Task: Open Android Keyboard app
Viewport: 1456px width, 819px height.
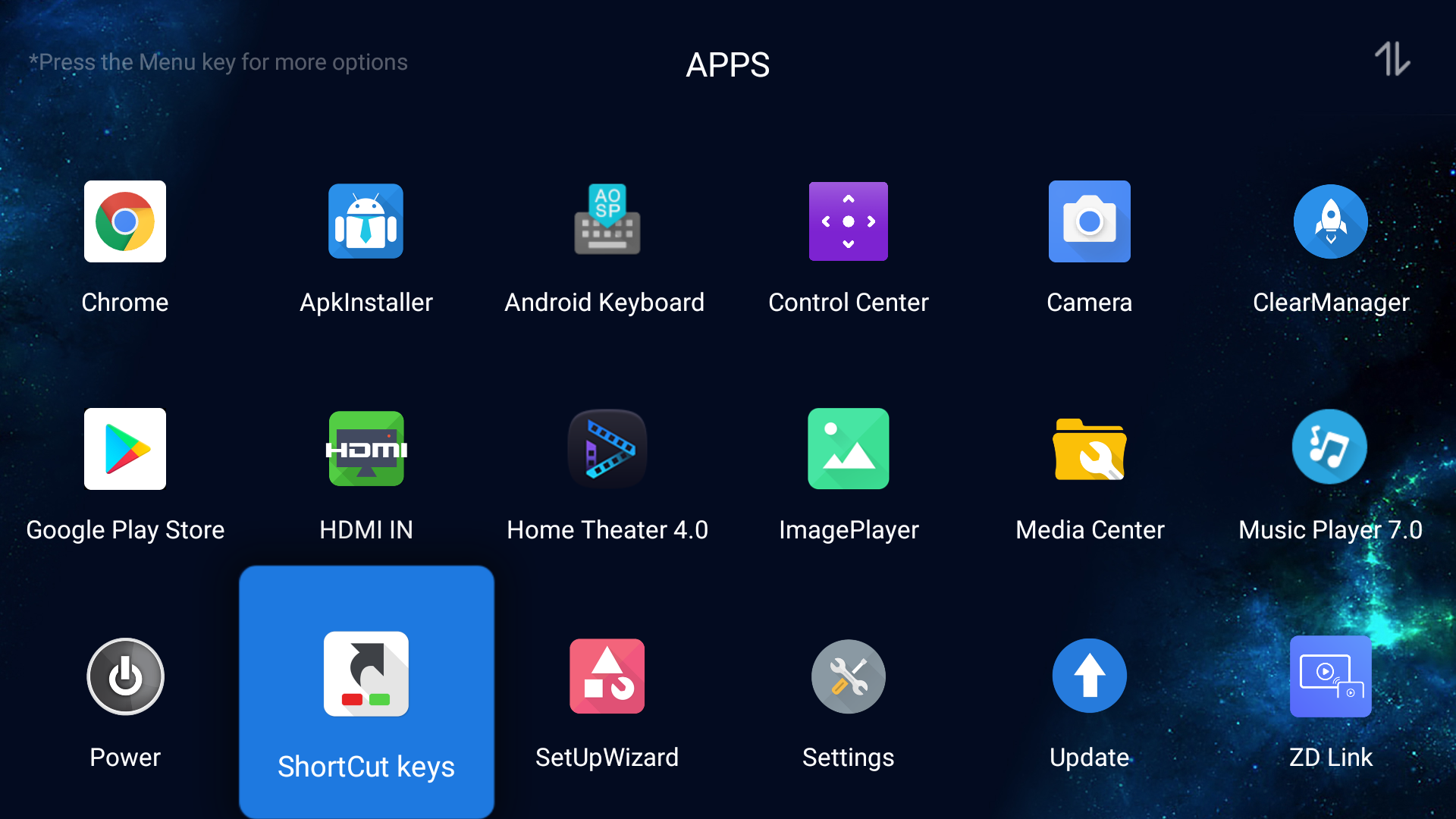Action: [x=607, y=221]
